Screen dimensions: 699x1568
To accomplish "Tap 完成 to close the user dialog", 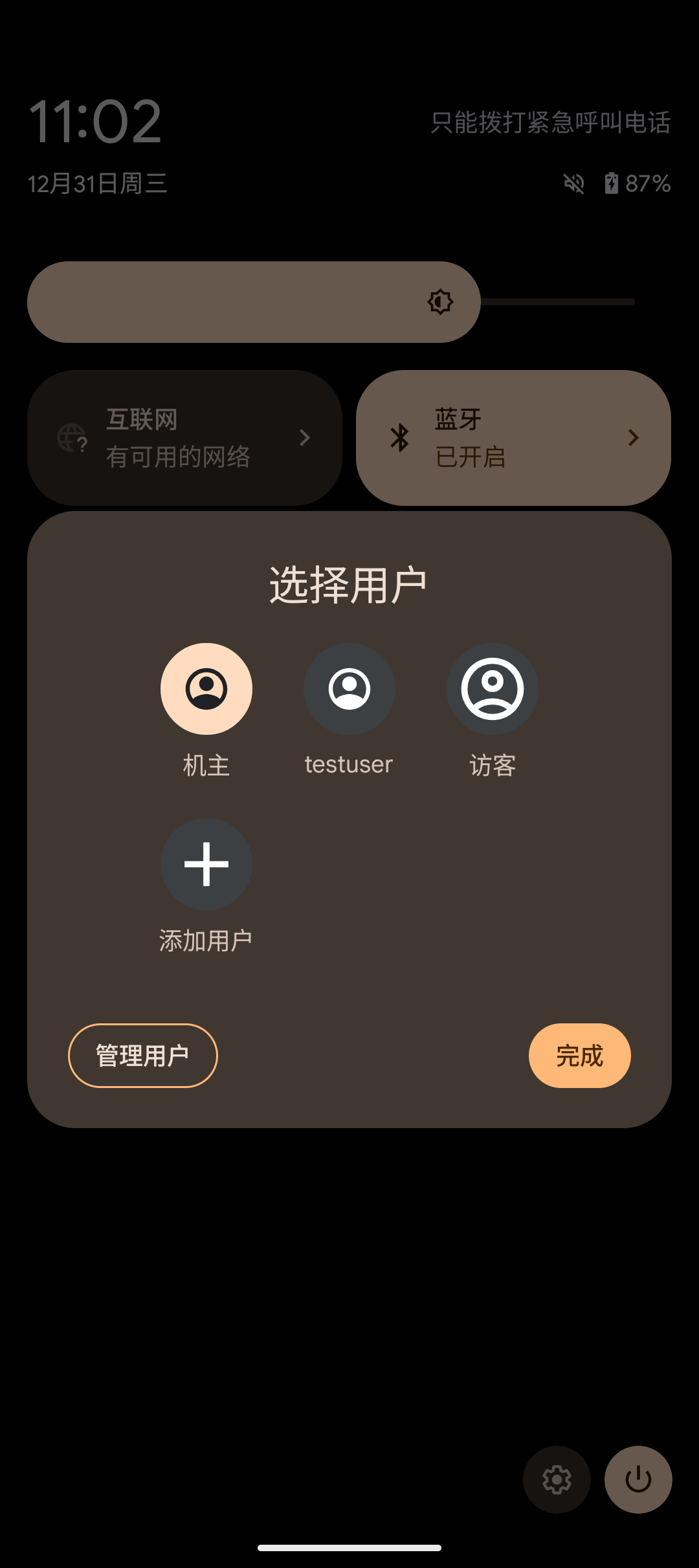I will point(579,1056).
